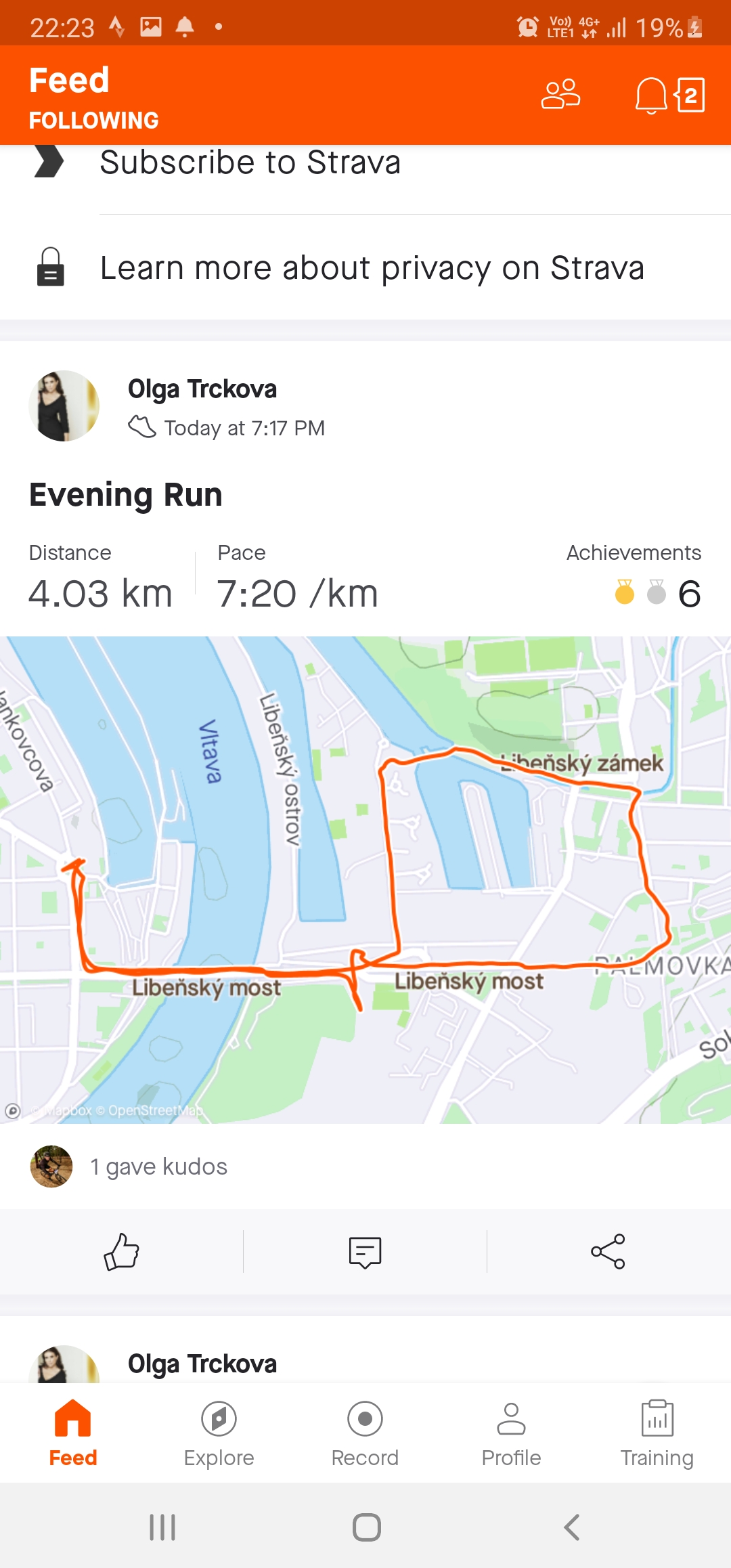This screenshot has width=731, height=1568.
Task: Open the Evening Run activity
Action: [x=126, y=494]
